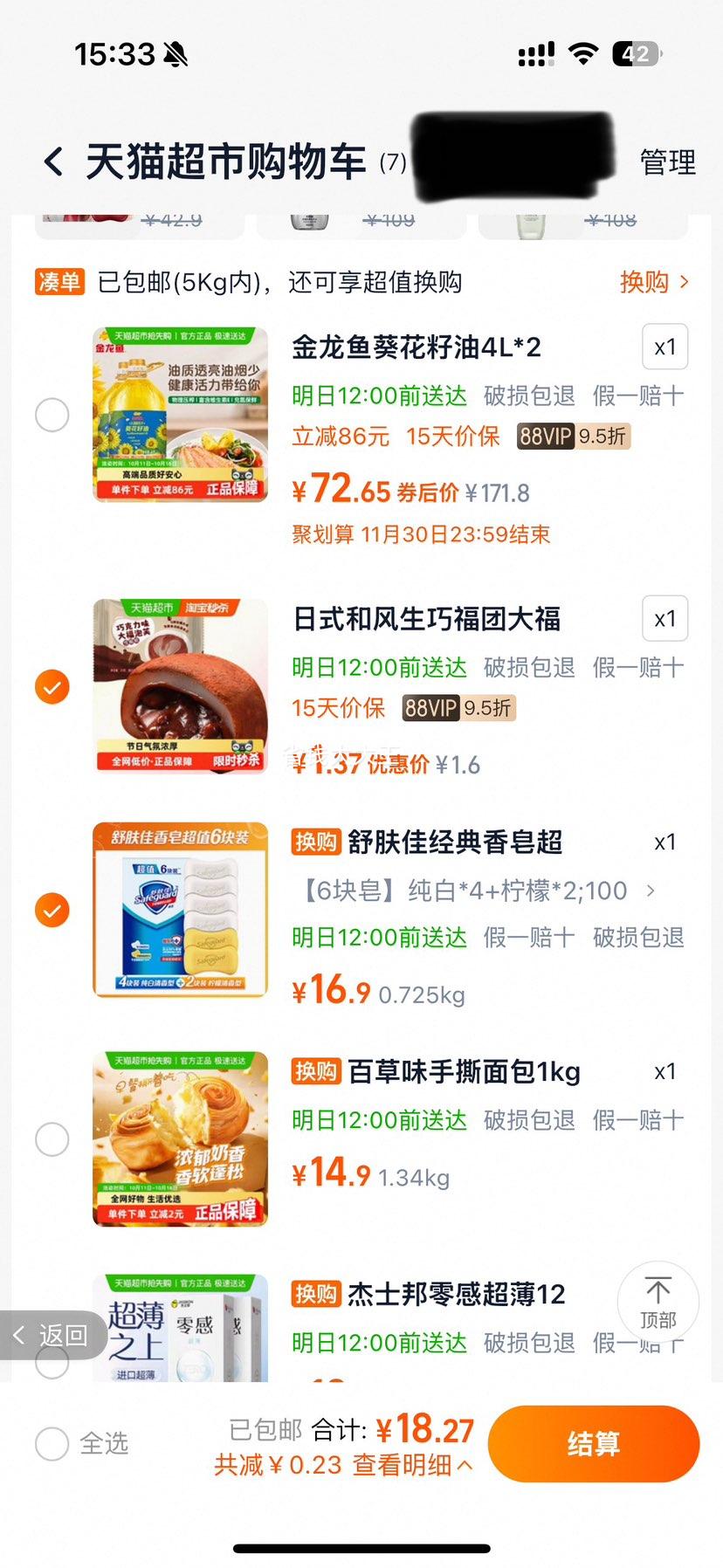Check 全选 to select all items

[x=52, y=1444]
